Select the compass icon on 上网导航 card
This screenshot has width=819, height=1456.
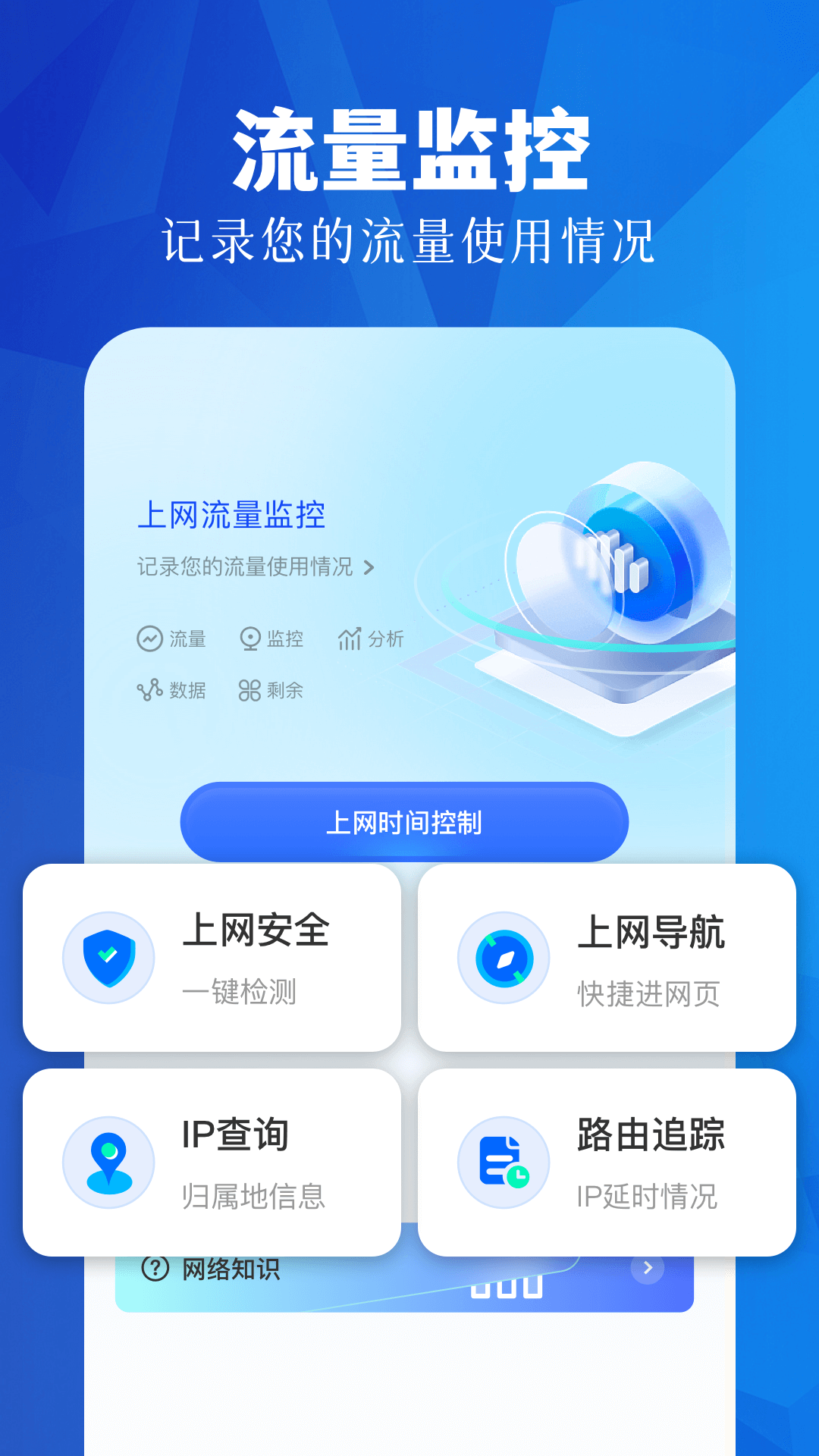[503, 958]
